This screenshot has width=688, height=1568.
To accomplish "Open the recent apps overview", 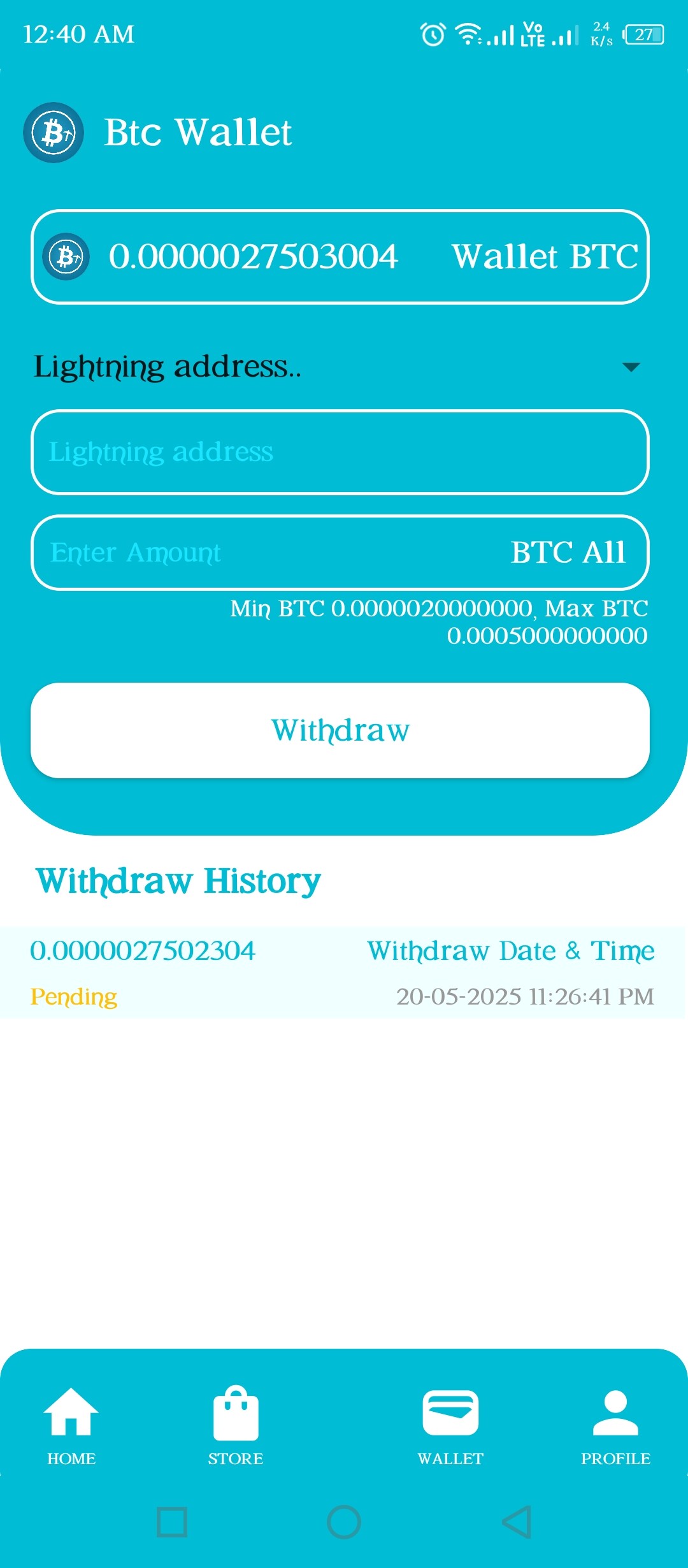I will pyautogui.click(x=172, y=1523).
